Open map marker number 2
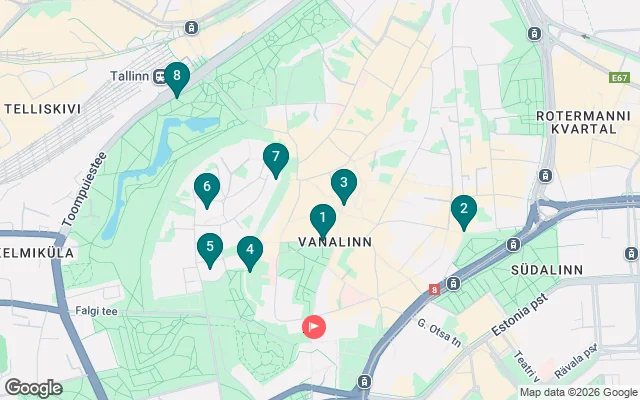Screen dimensions: 640x400 click(x=462, y=210)
